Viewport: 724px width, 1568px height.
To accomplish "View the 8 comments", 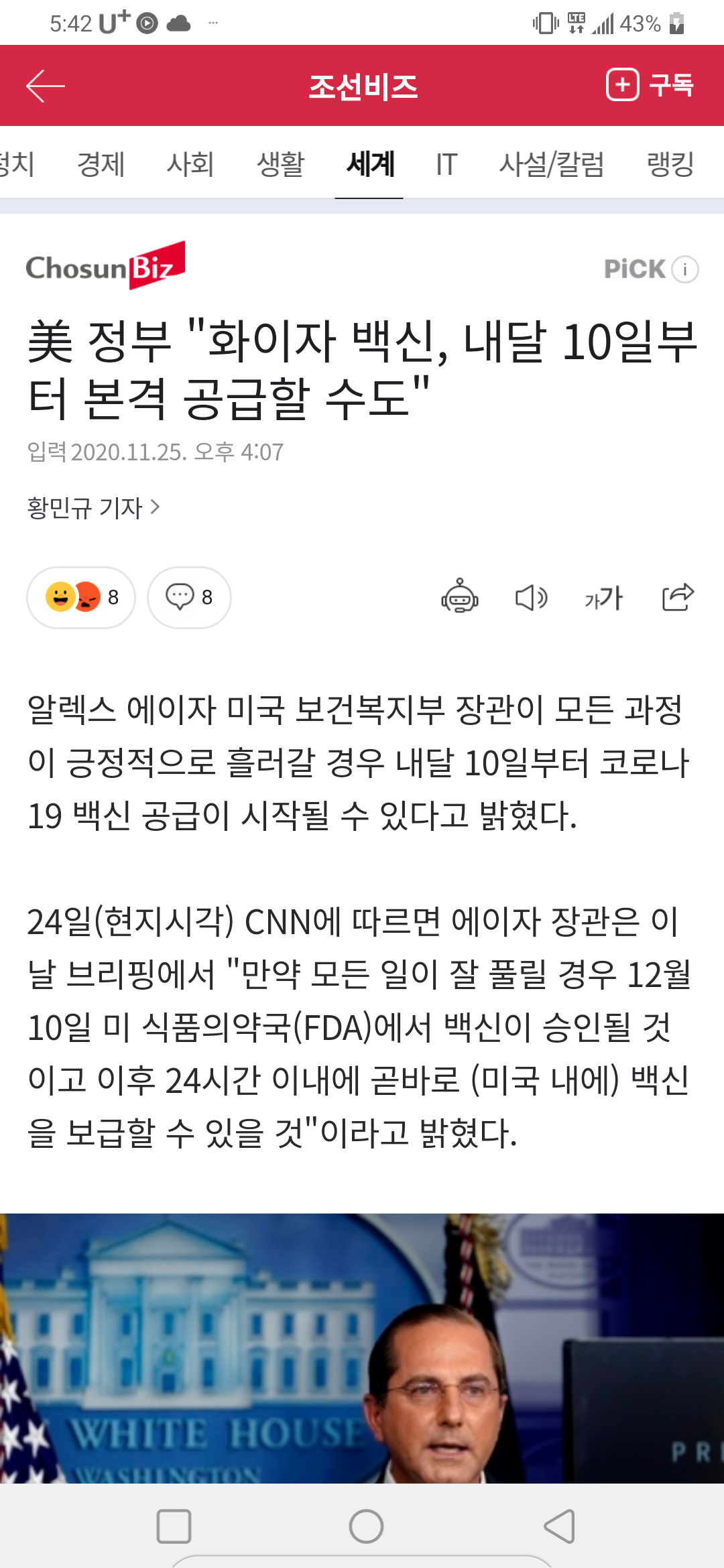I will [190, 597].
